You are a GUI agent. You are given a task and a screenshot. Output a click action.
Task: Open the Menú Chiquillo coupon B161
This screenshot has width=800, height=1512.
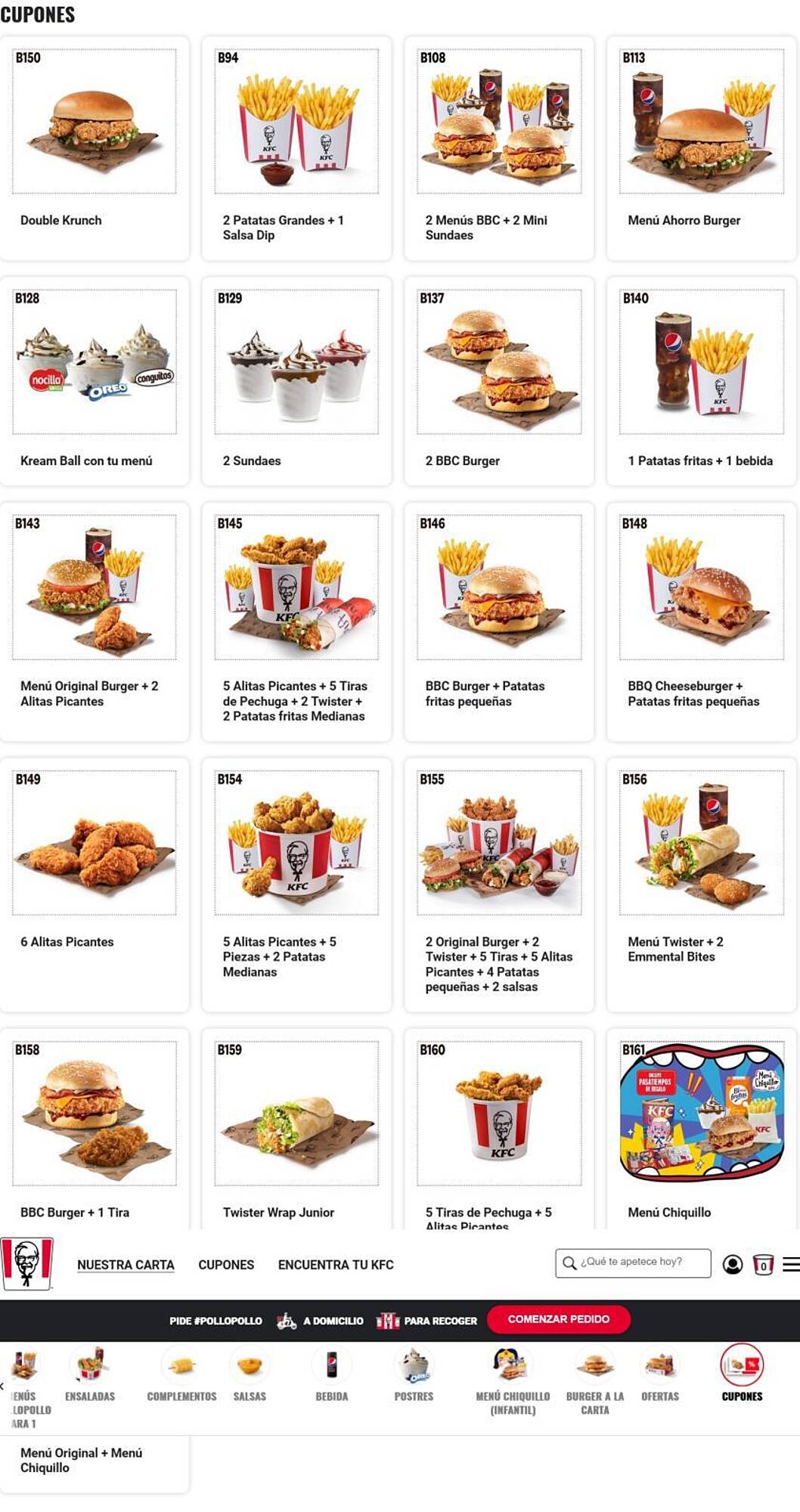click(x=701, y=1126)
